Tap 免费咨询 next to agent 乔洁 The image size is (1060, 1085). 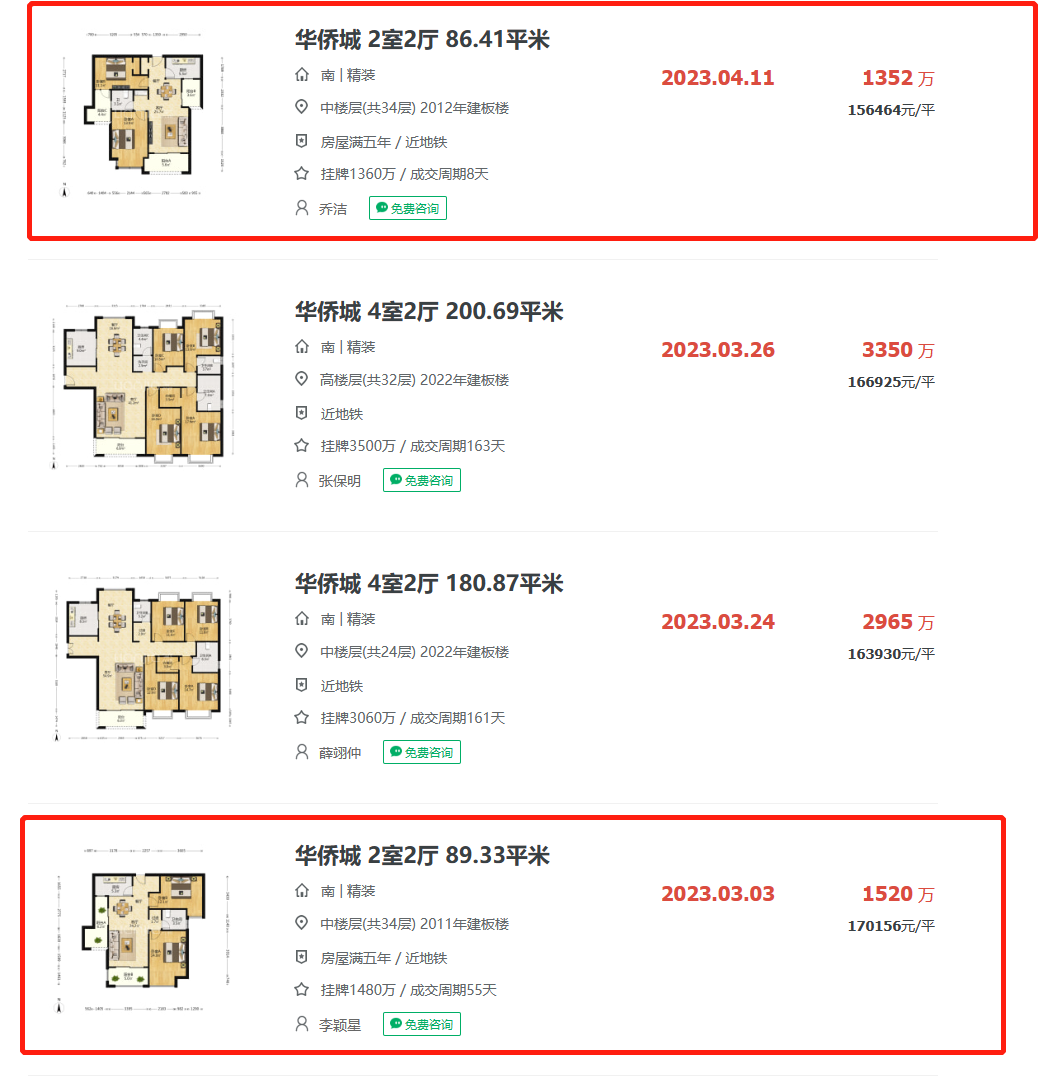click(x=408, y=208)
